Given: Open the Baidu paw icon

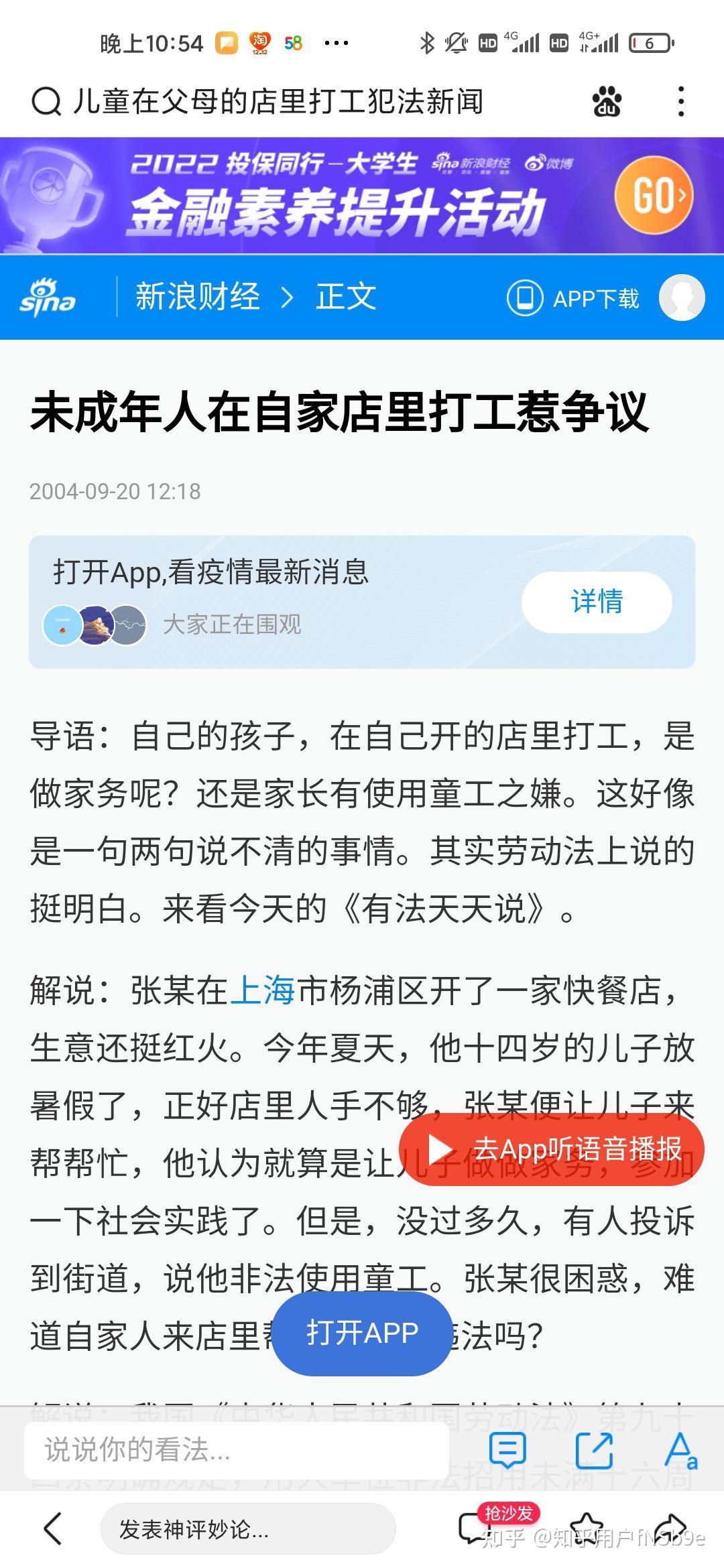Looking at the screenshot, I should pos(607,102).
